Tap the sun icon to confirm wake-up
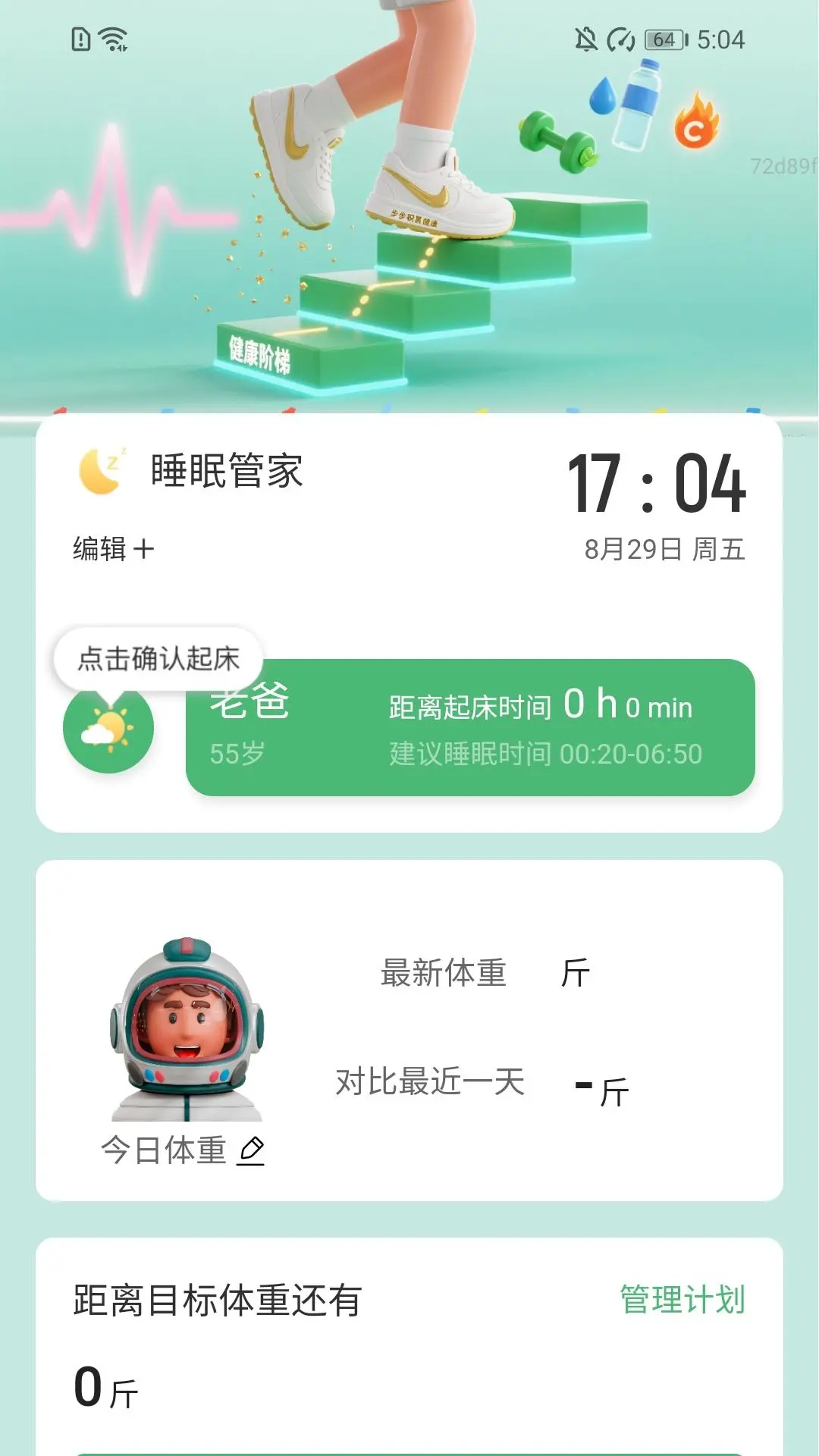This screenshot has width=819, height=1456. 108,728
